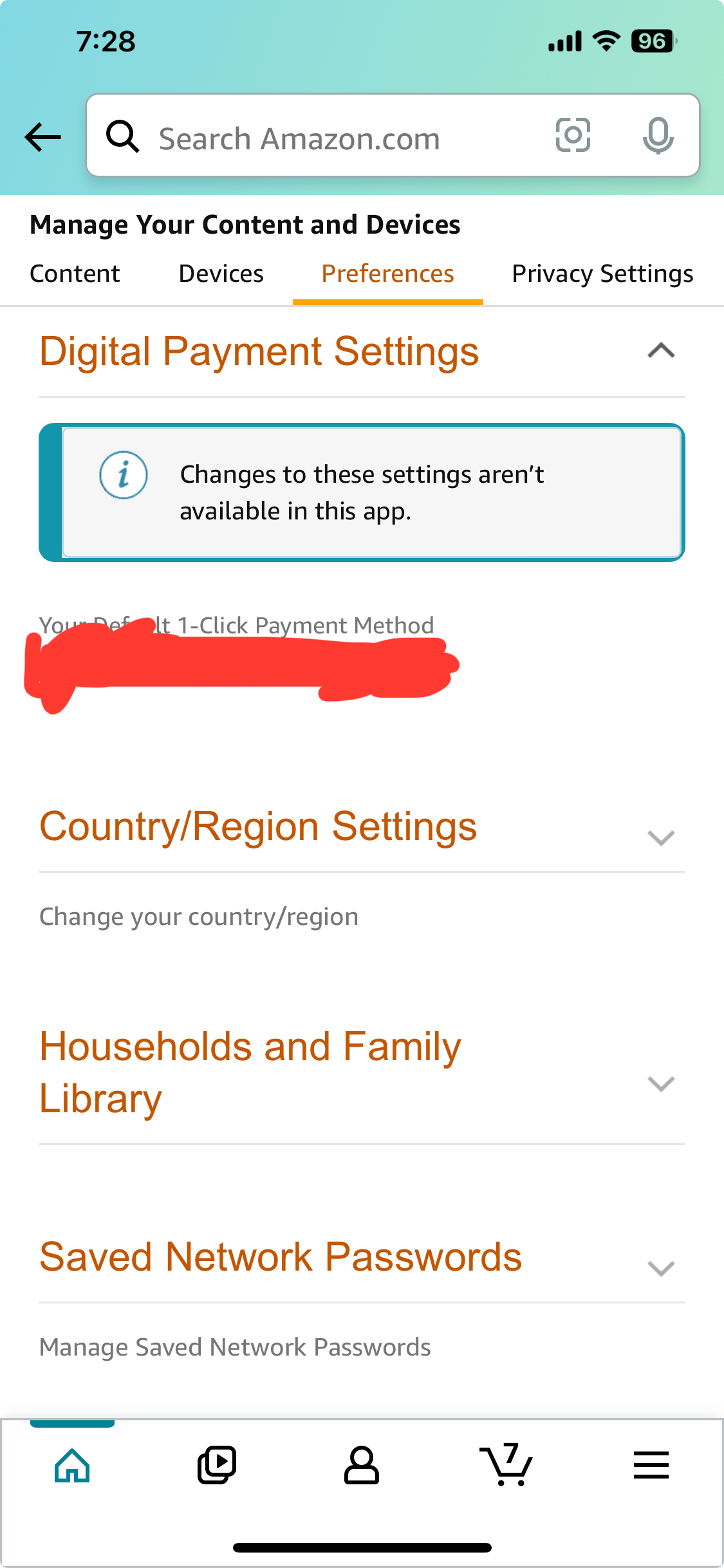Open the account profile tab
This screenshot has width=724, height=1568.
(362, 1466)
